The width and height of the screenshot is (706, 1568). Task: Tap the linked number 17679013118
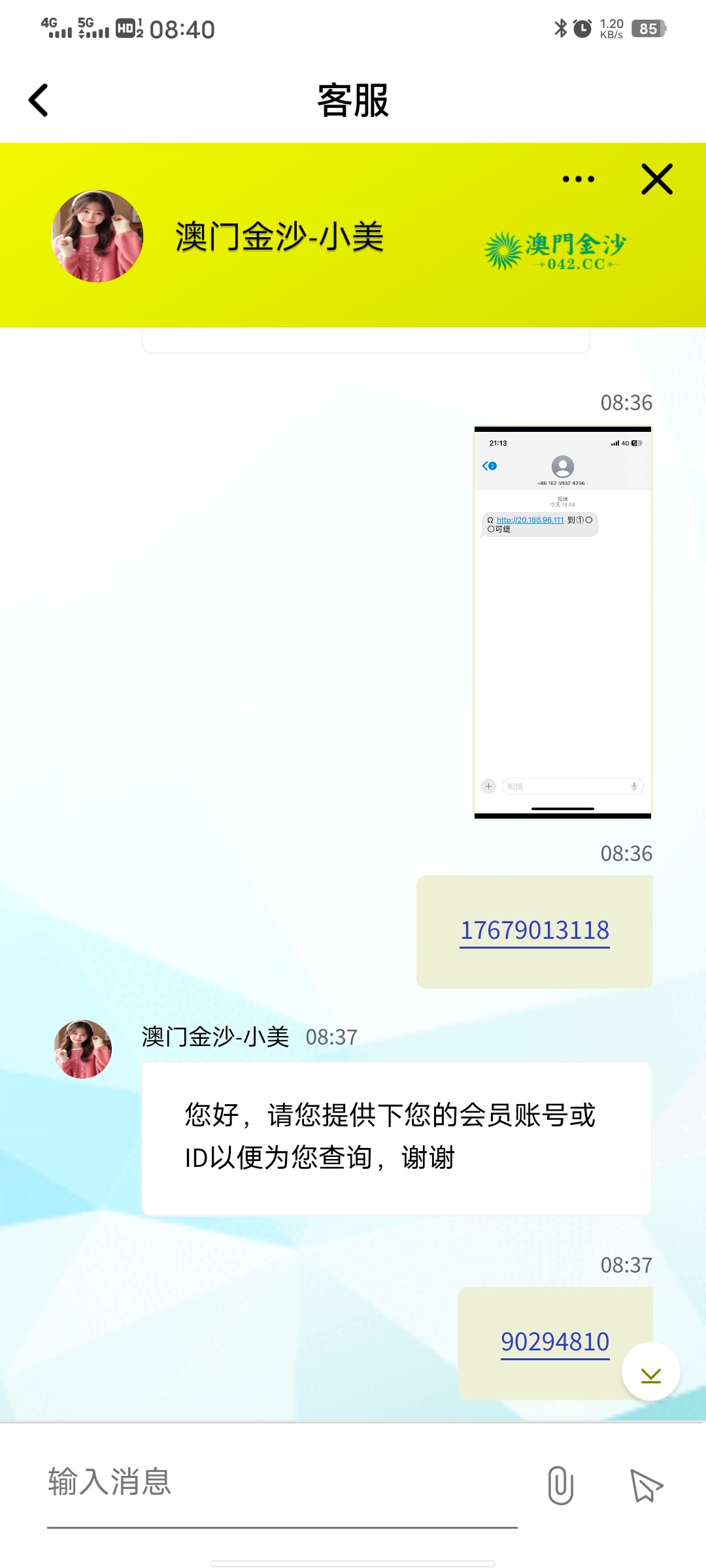point(534,930)
